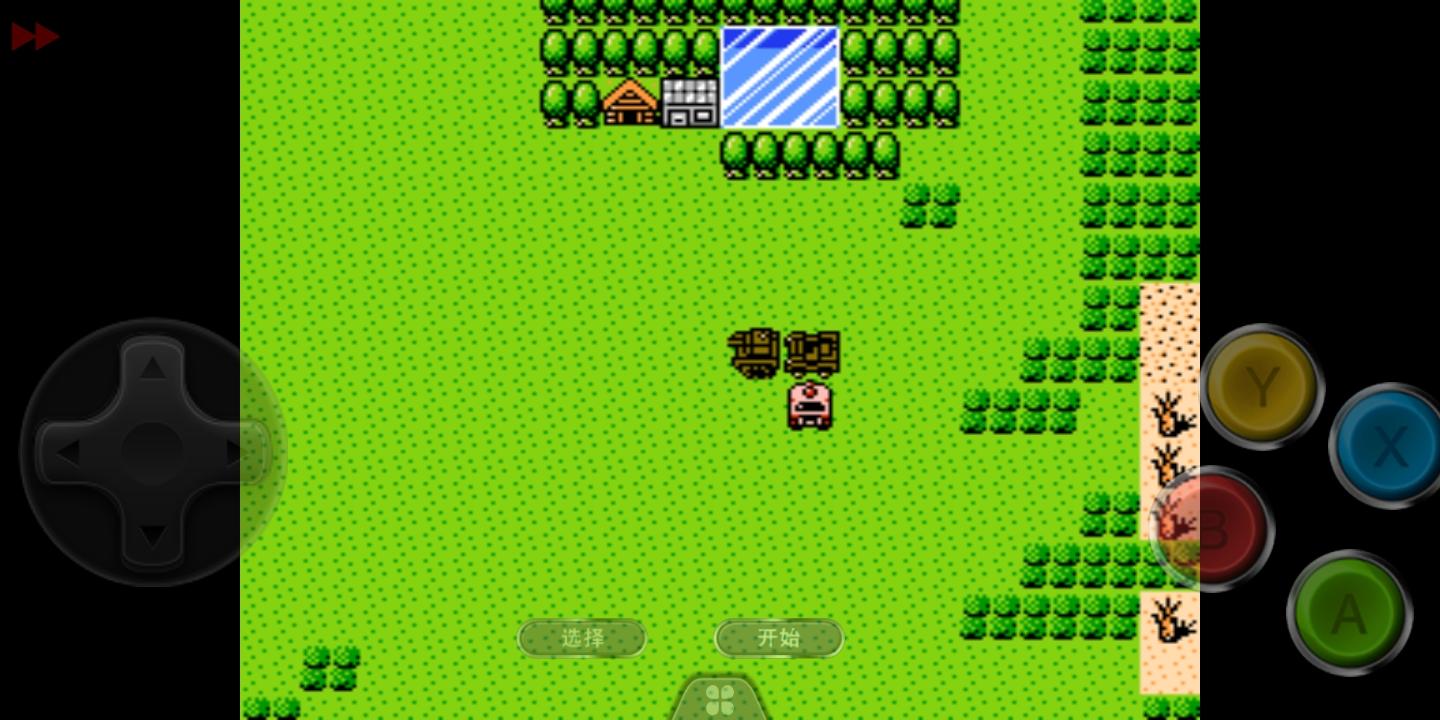Image resolution: width=1440 pixels, height=720 pixels.
Task: Tap the red B button
Action: click(x=1213, y=529)
